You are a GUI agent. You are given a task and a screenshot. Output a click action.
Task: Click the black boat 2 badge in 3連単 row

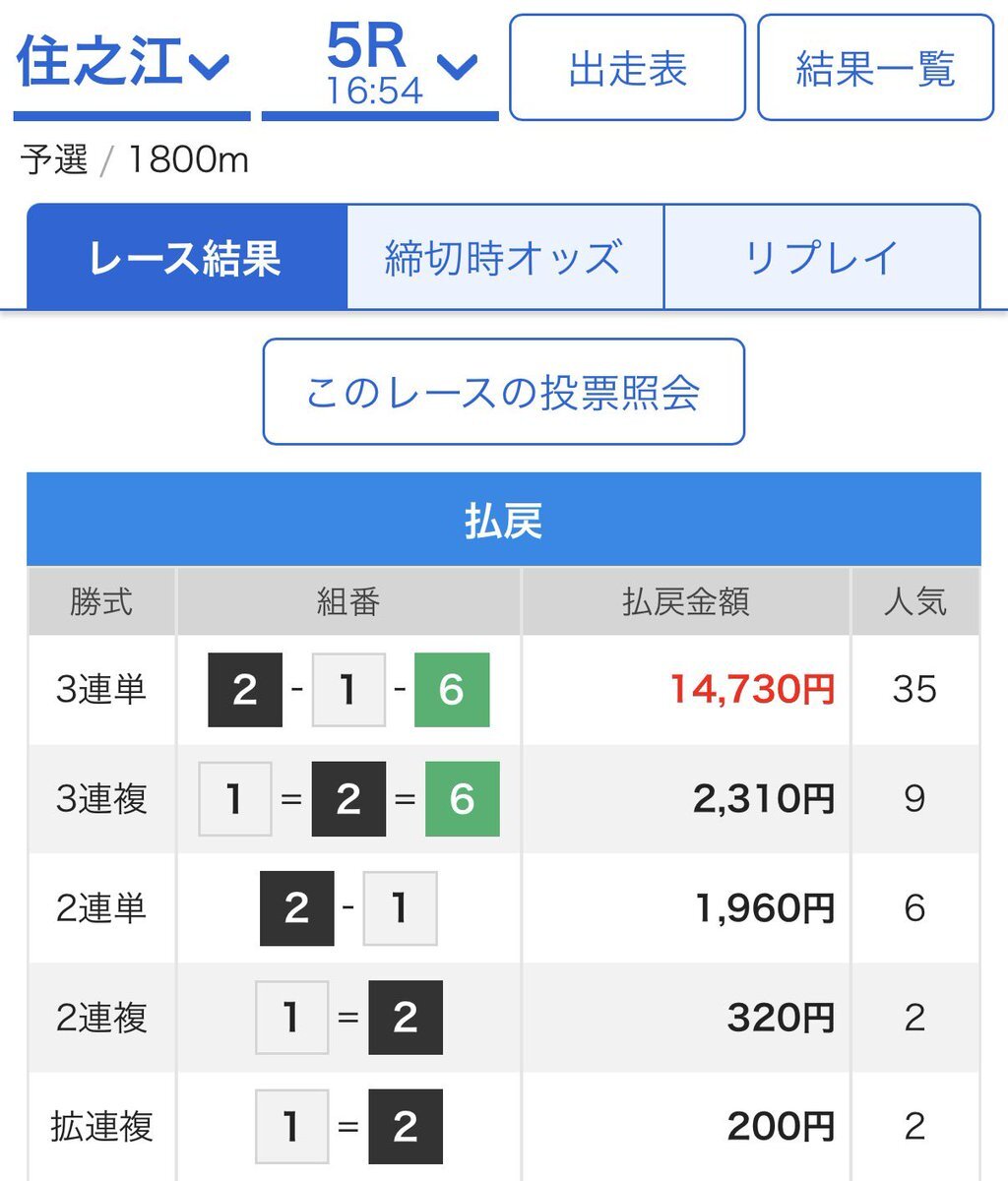[244, 688]
